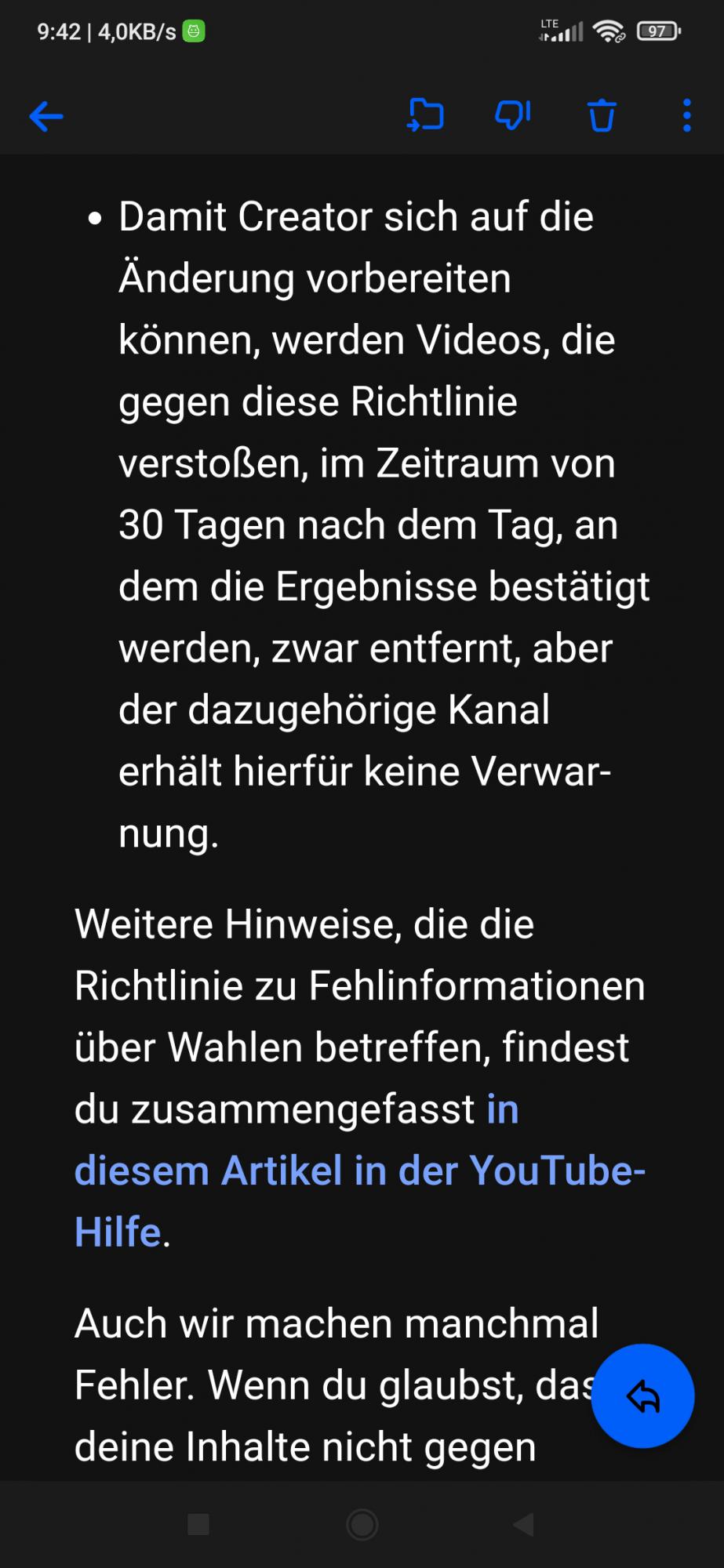This screenshot has height=1568, width=724.
Task: Reply using the floating button
Action: point(642,1396)
